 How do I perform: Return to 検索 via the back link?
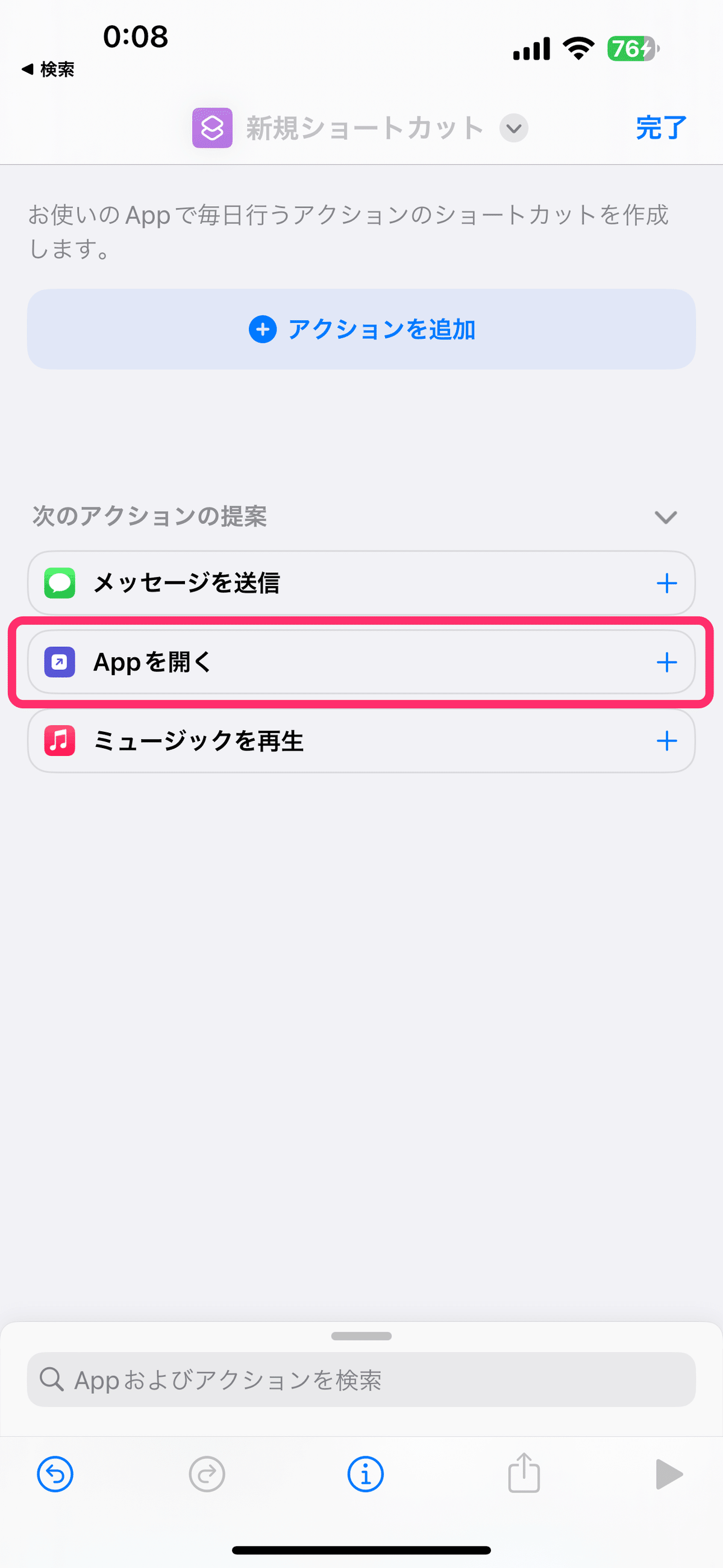pos(48,69)
